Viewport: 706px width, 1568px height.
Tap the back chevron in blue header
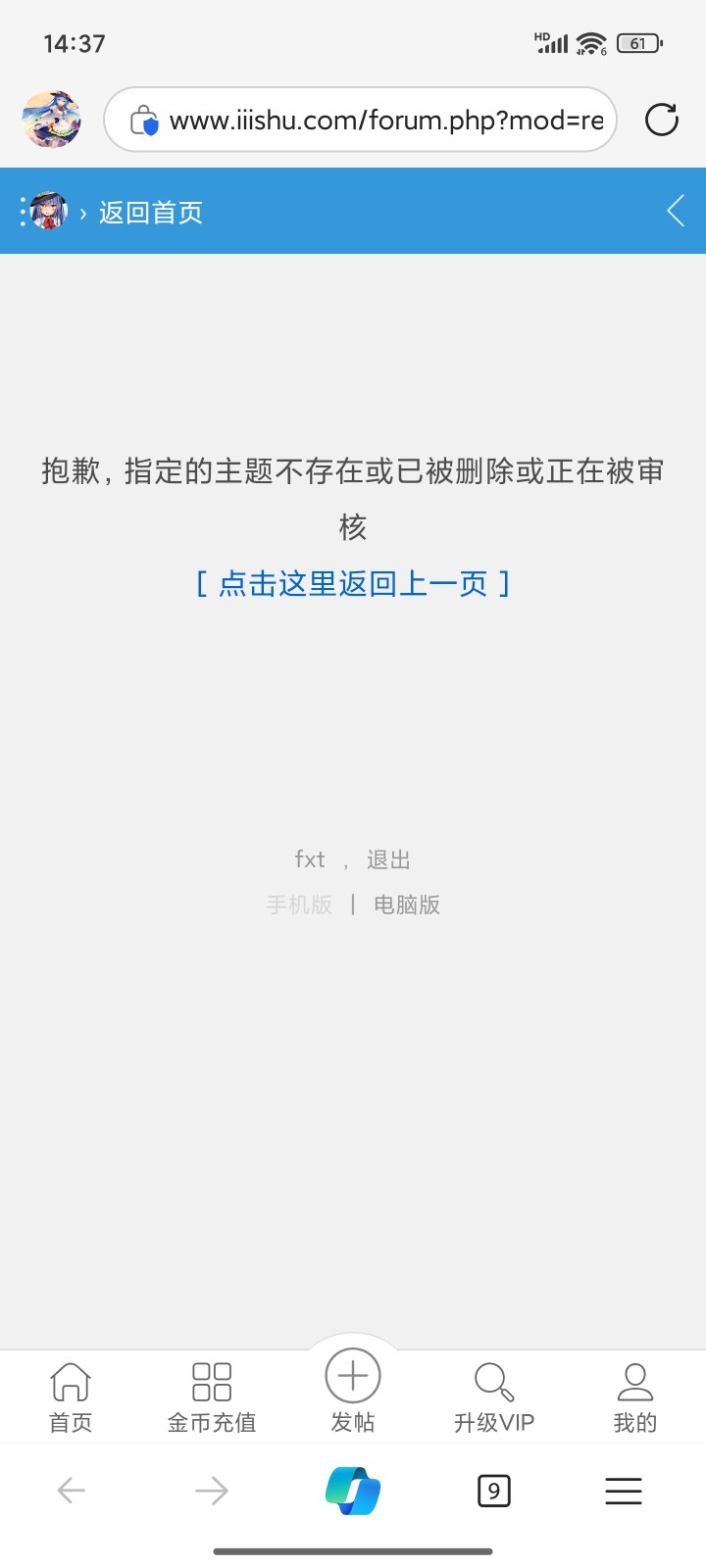[x=676, y=211]
